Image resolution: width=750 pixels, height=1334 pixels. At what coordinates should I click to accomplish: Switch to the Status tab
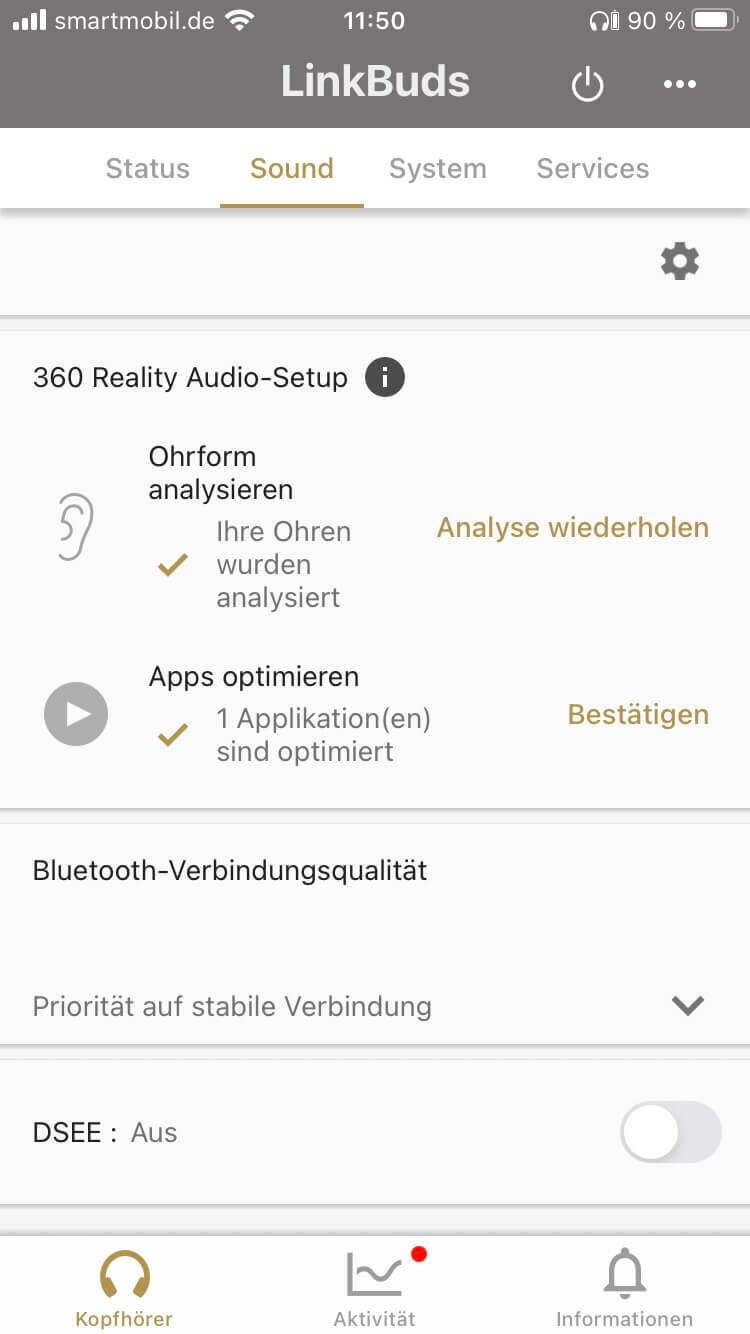pyautogui.click(x=148, y=168)
